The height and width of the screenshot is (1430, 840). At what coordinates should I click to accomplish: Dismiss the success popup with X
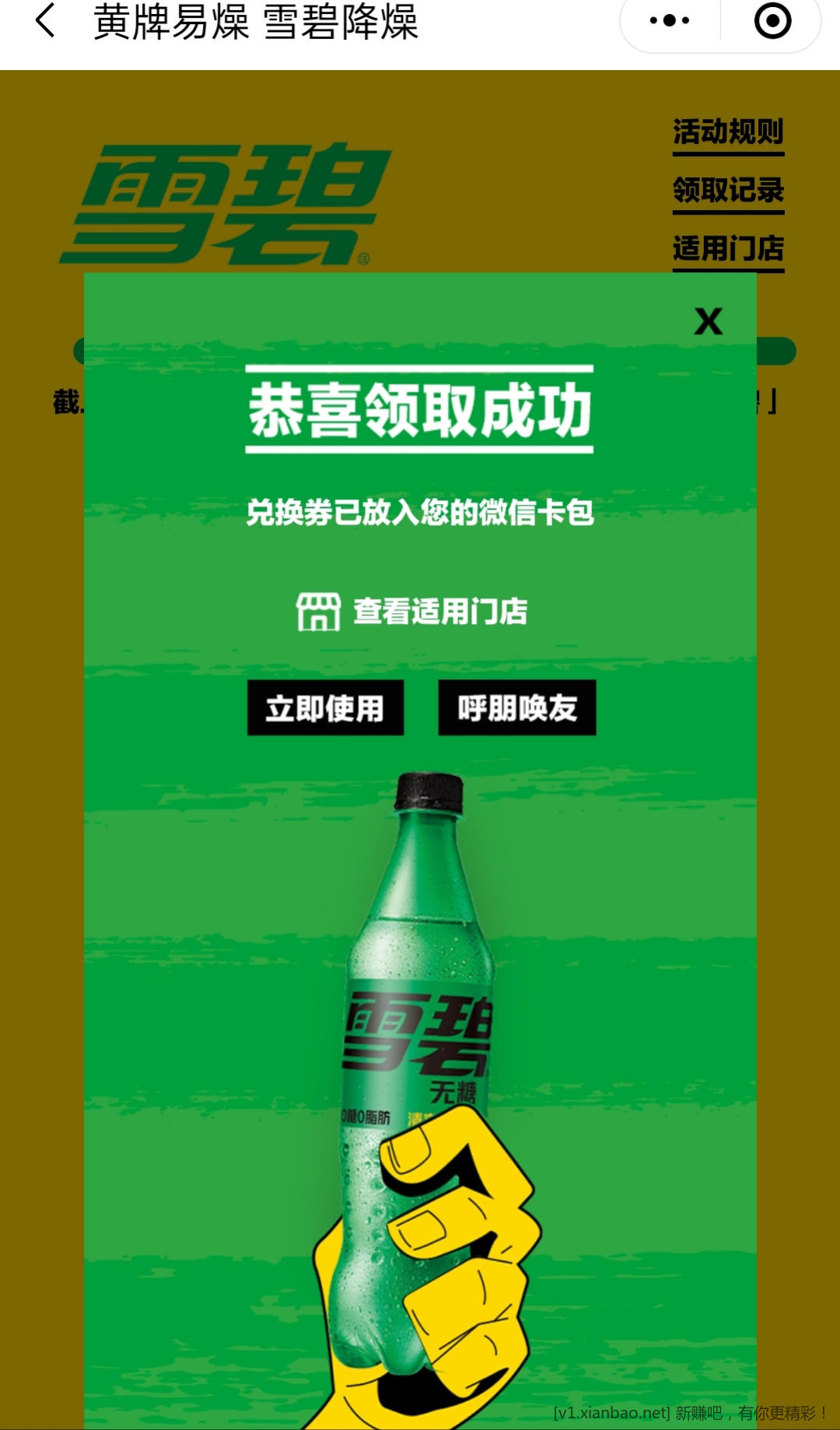708,321
